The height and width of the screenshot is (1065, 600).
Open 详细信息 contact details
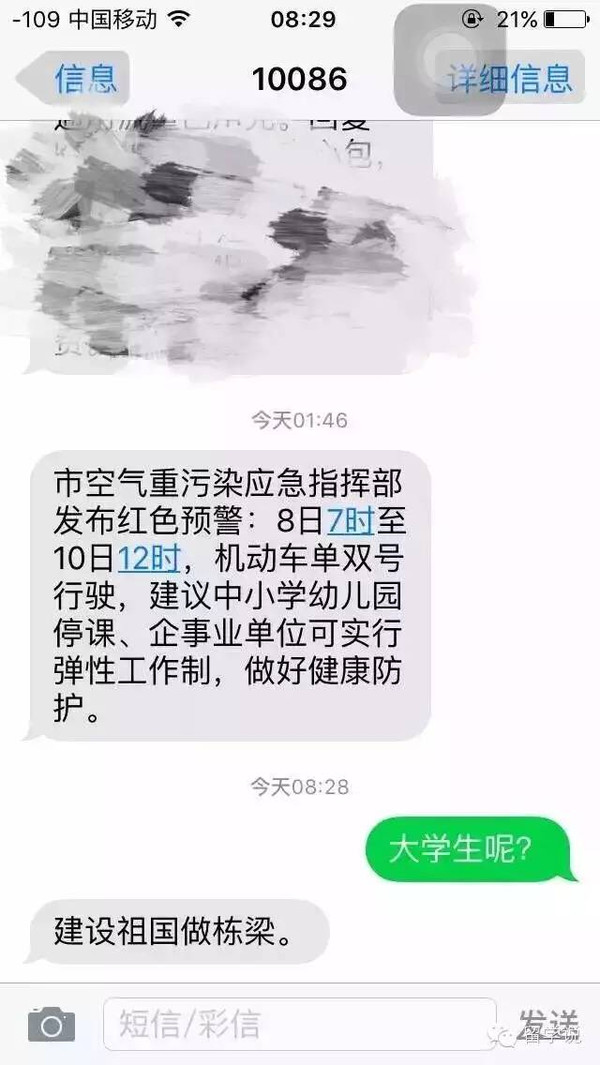click(x=510, y=78)
